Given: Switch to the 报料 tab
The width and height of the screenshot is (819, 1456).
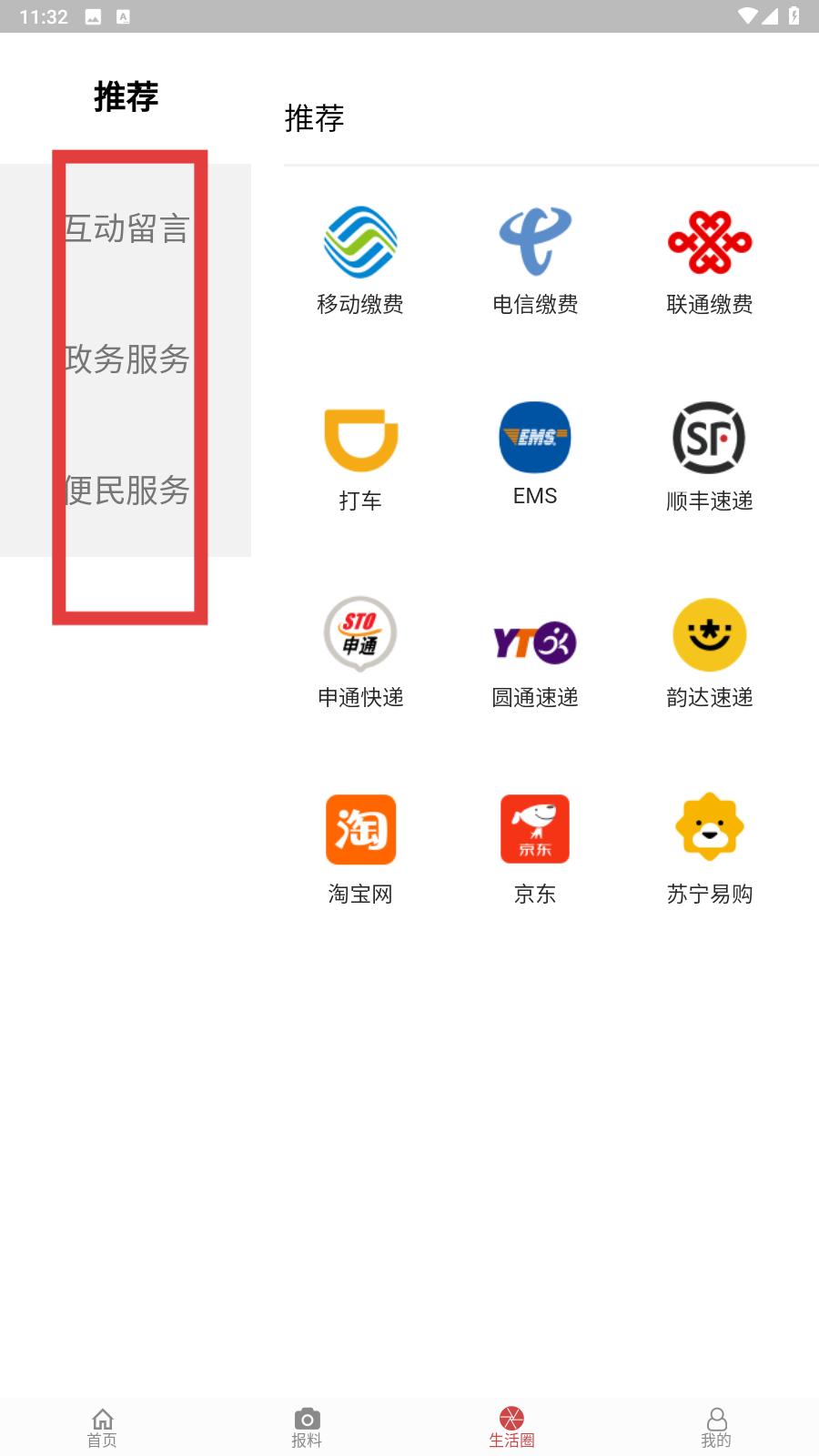Looking at the screenshot, I should coord(307,1428).
